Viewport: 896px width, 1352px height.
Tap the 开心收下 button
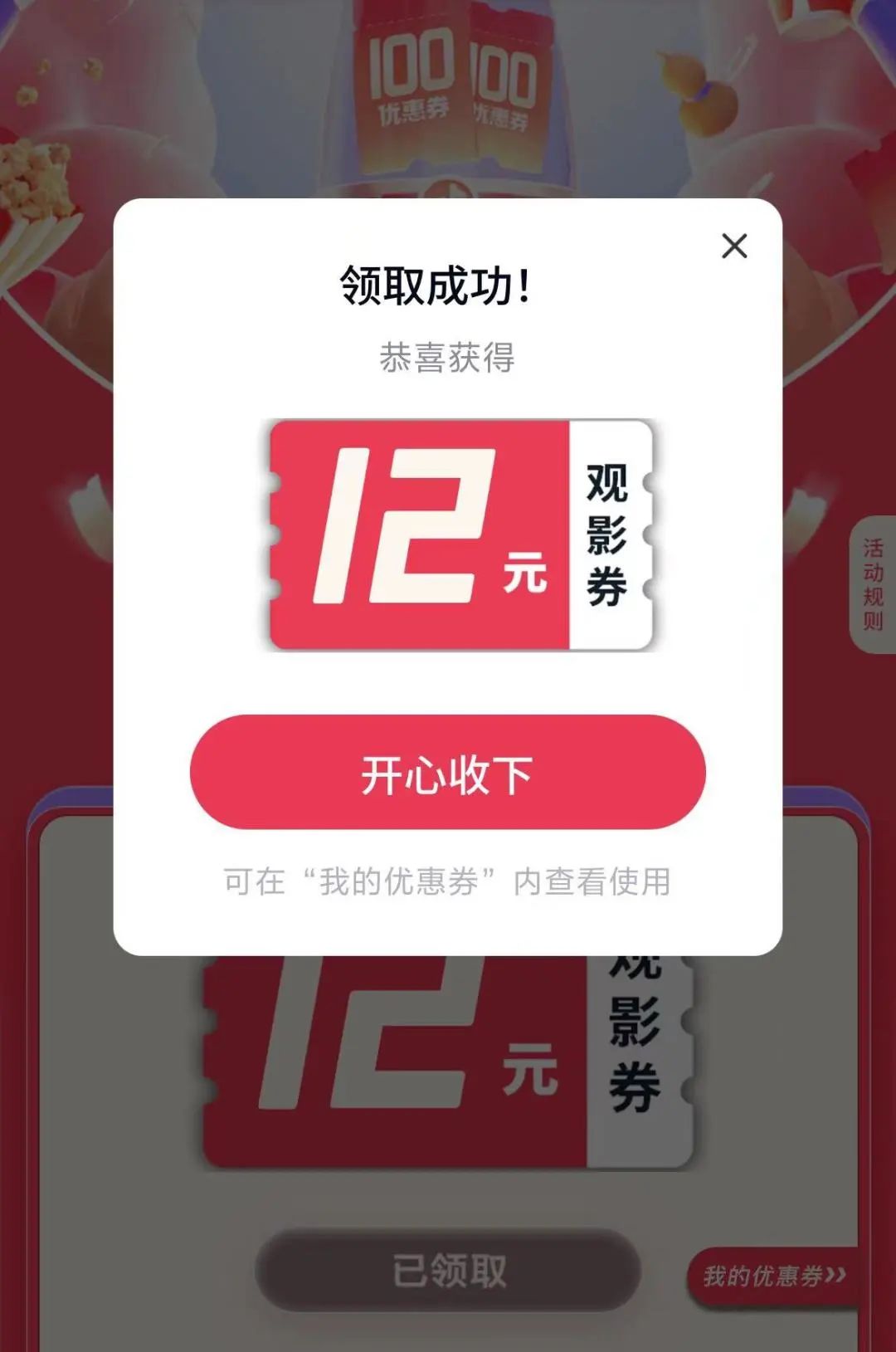pyautogui.click(x=447, y=773)
